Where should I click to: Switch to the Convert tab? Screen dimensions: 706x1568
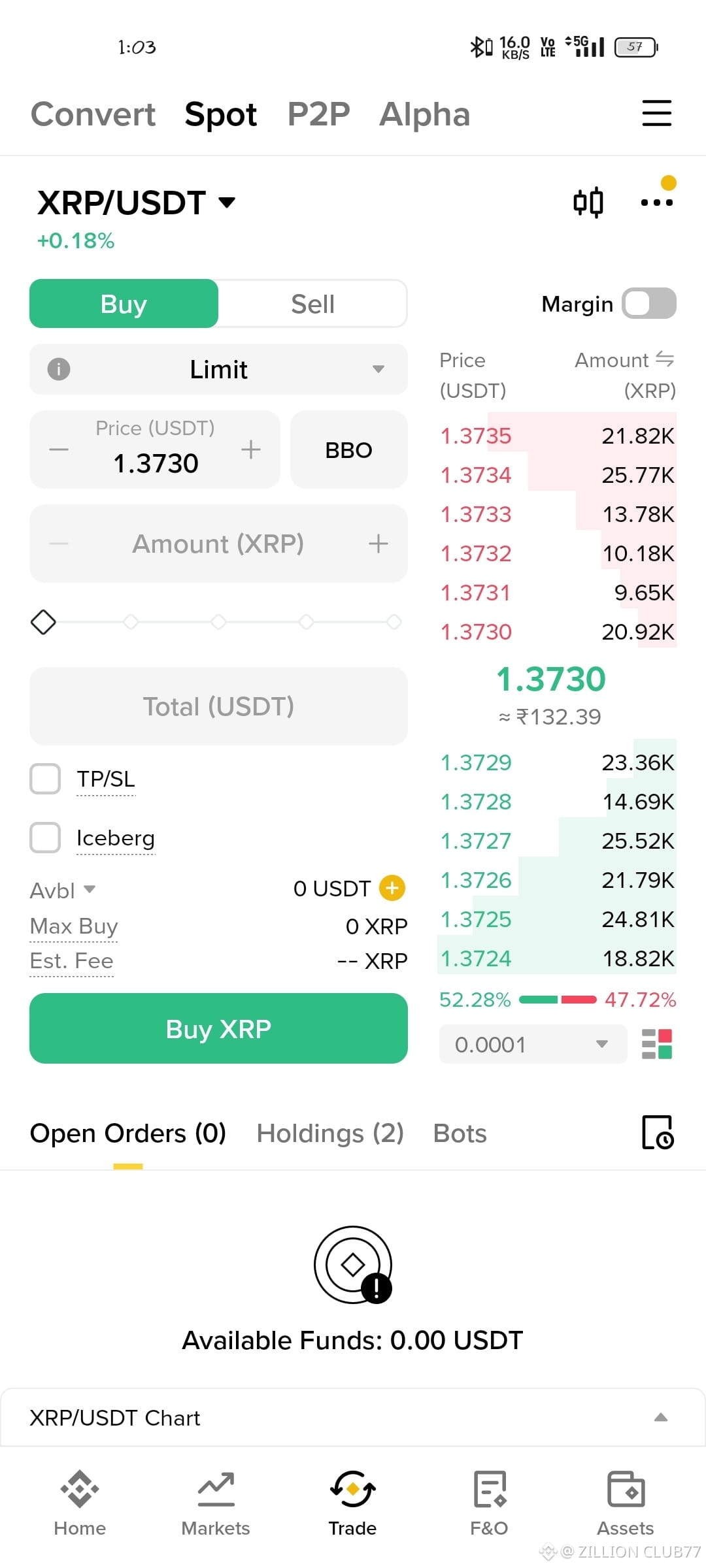(93, 114)
